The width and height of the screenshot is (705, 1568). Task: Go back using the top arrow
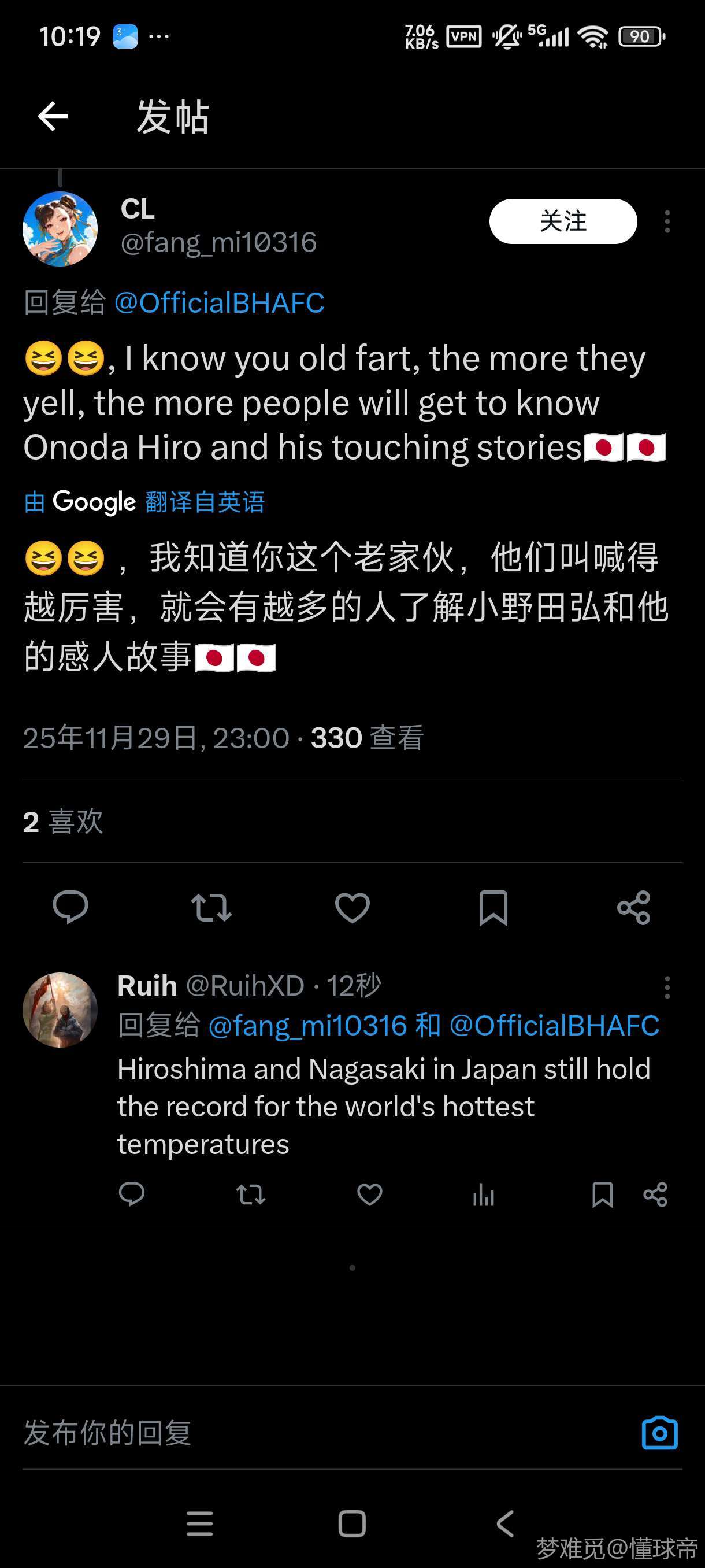pos(53,116)
